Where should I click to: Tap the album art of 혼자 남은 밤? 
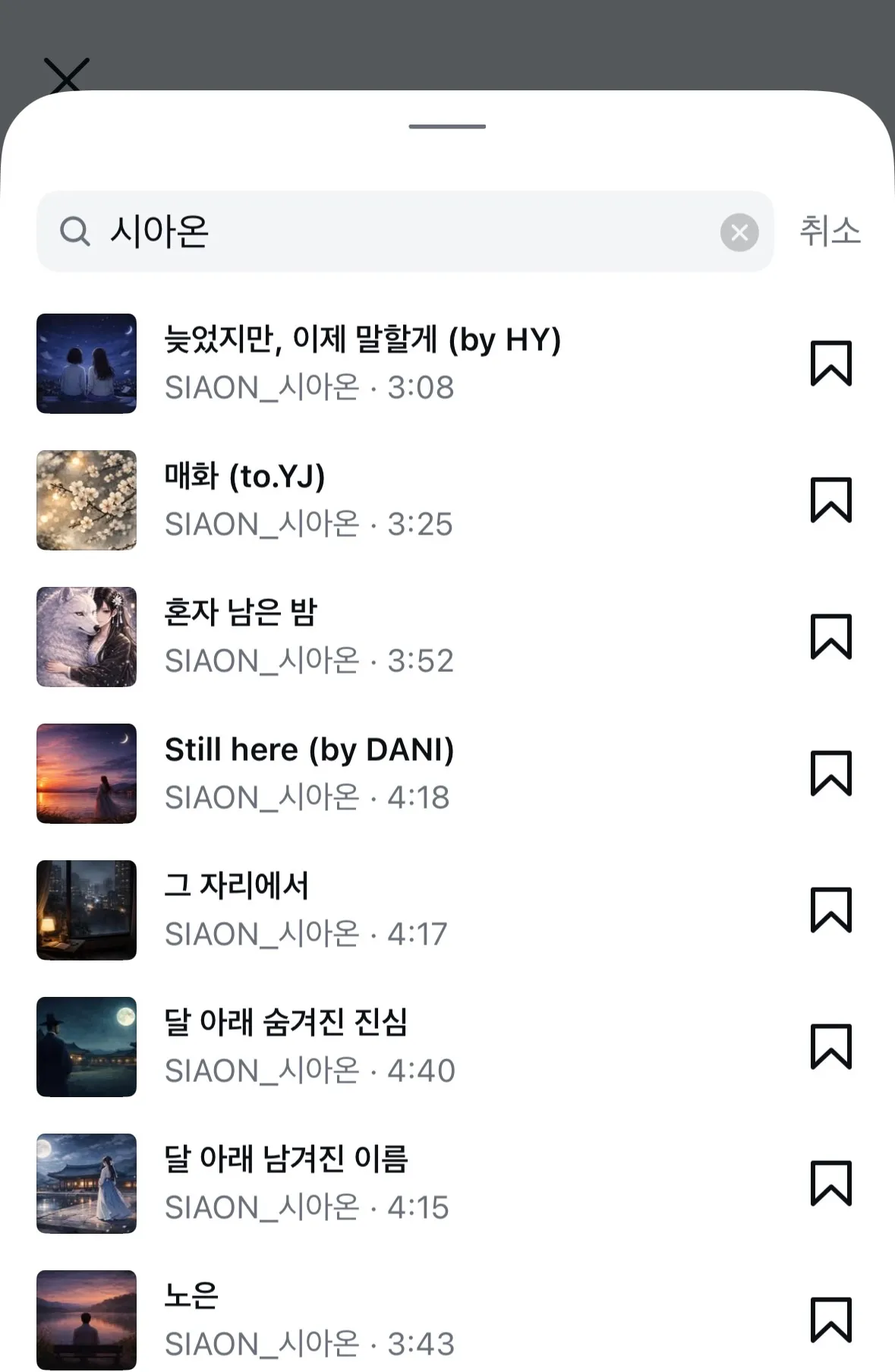pyautogui.click(x=86, y=637)
